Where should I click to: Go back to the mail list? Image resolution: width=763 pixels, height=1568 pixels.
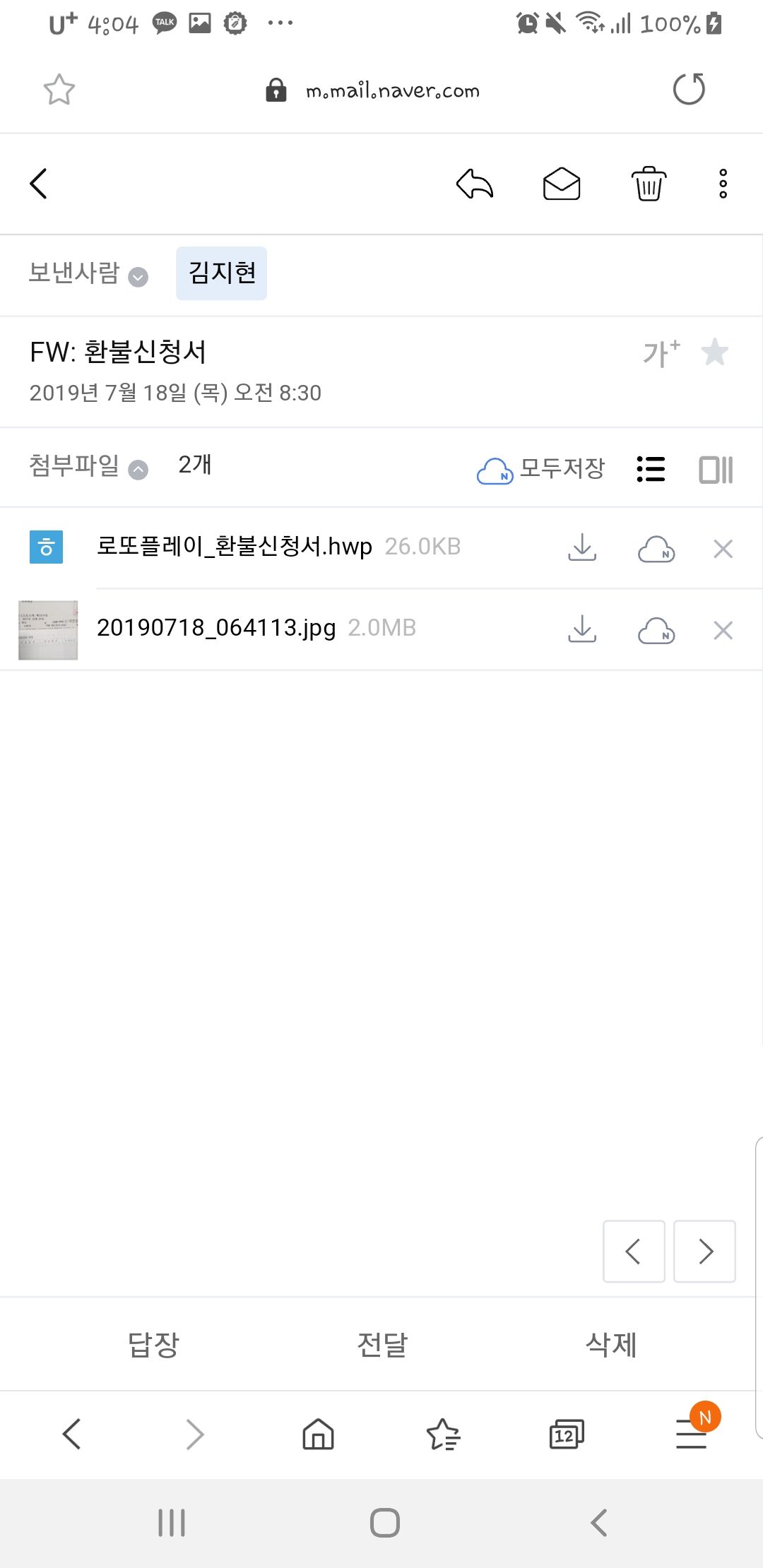tap(39, 184)
